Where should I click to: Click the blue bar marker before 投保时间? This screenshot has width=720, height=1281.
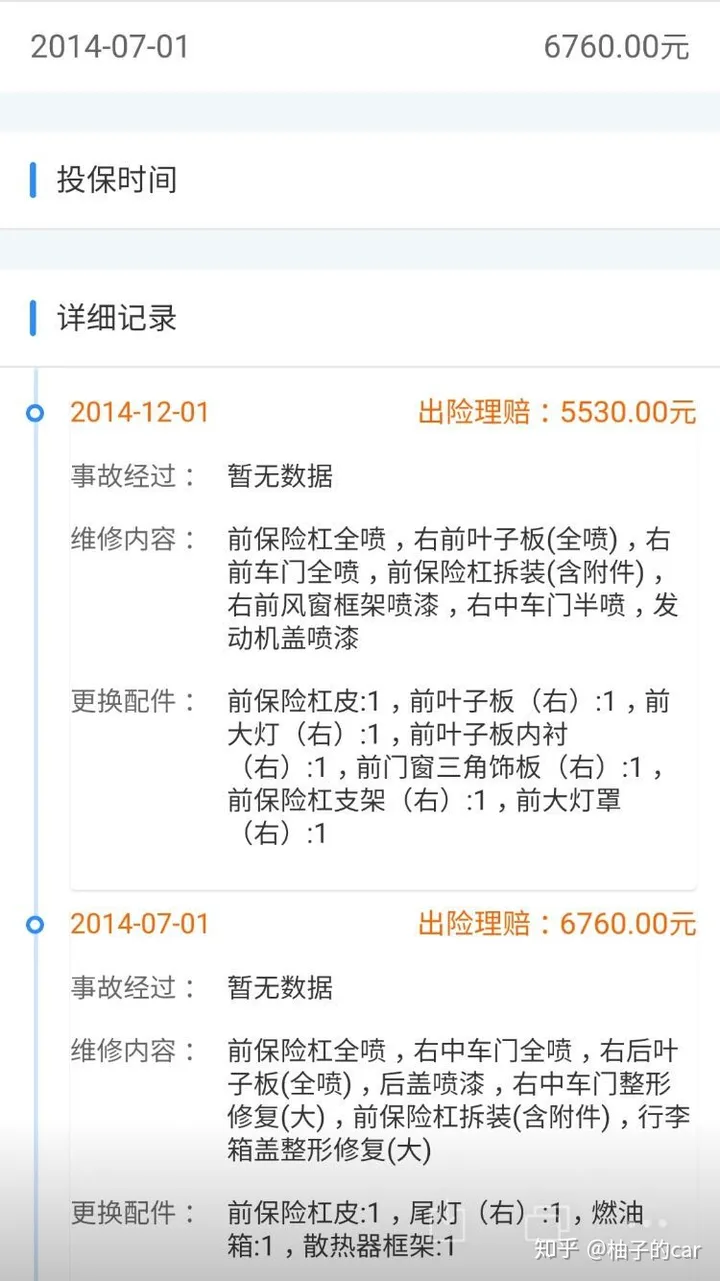point(35,180)
